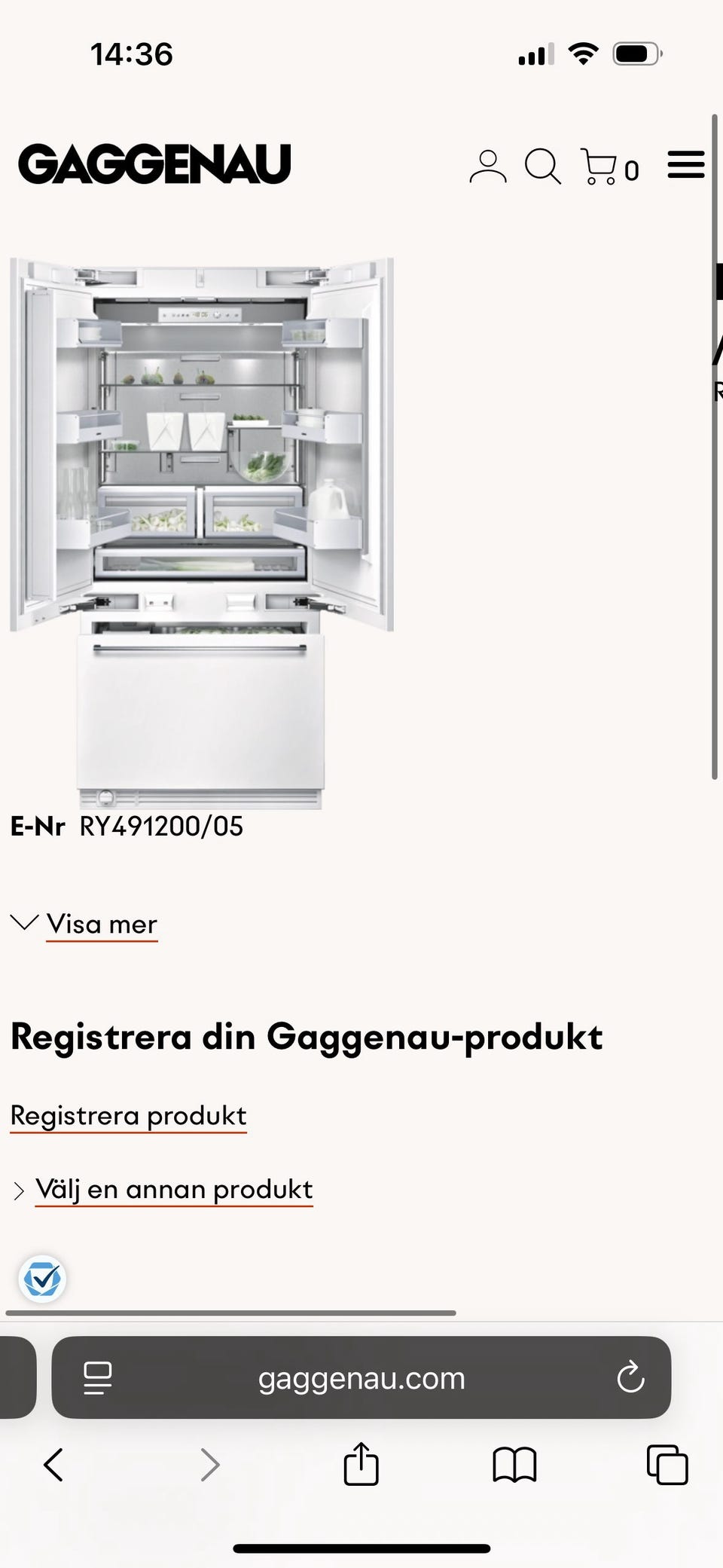The width and height of the screenshot is (723, 1568).
Task: Tap the refrigerator product image
Action: tap(202, 527)
